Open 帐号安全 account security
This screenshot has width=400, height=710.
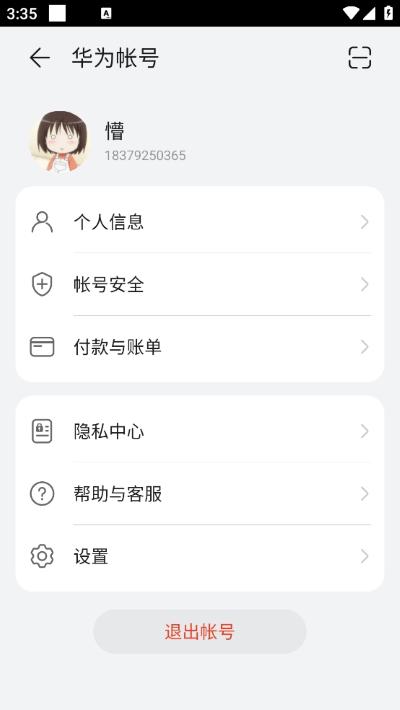point(200,284)
